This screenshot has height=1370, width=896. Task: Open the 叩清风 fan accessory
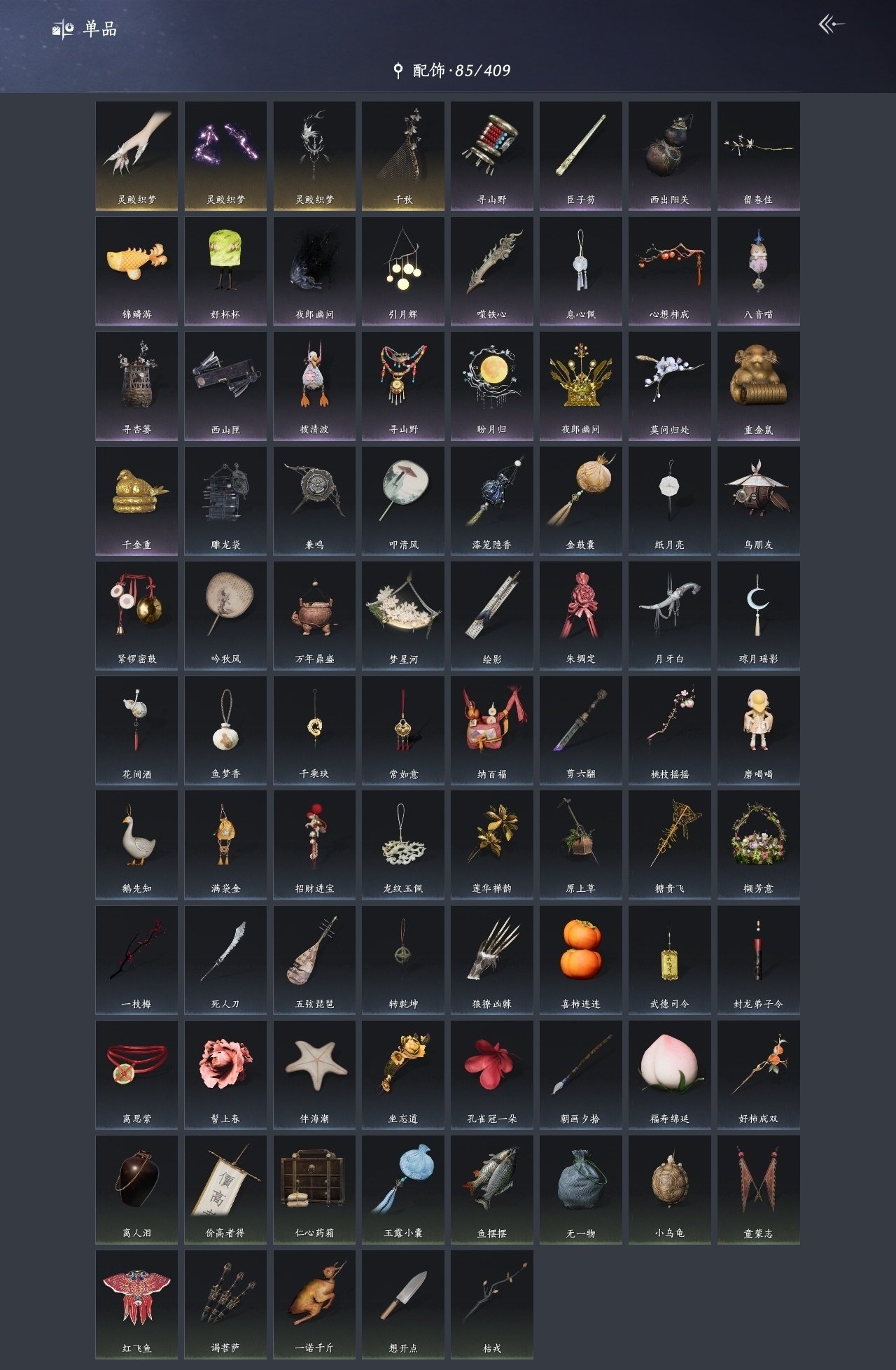tap(402, 500)
